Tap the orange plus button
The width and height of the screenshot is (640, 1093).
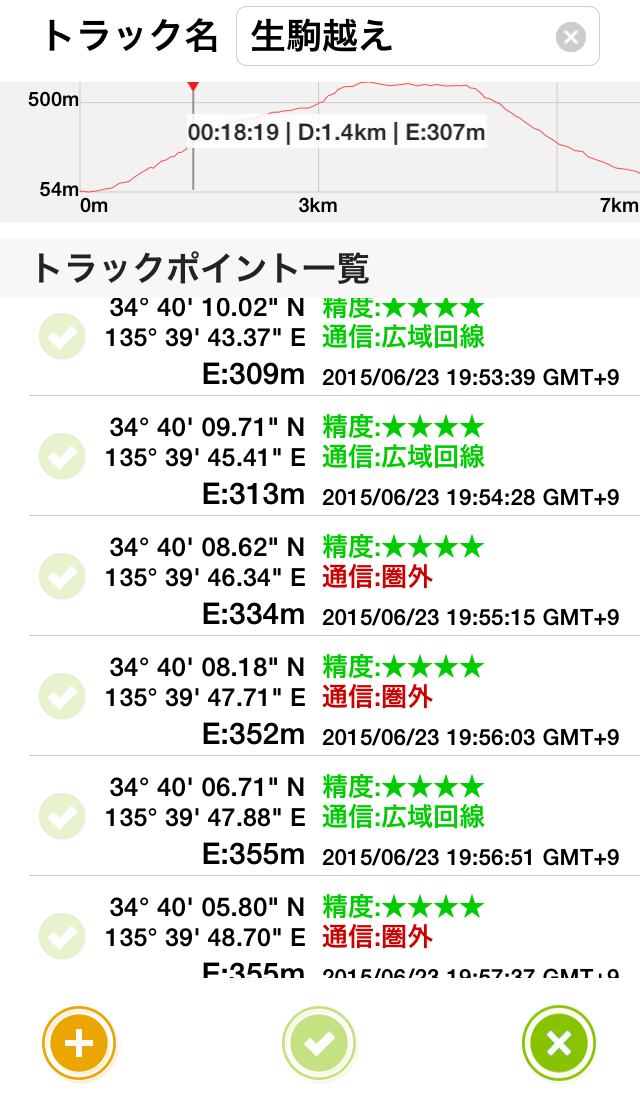79,1044
